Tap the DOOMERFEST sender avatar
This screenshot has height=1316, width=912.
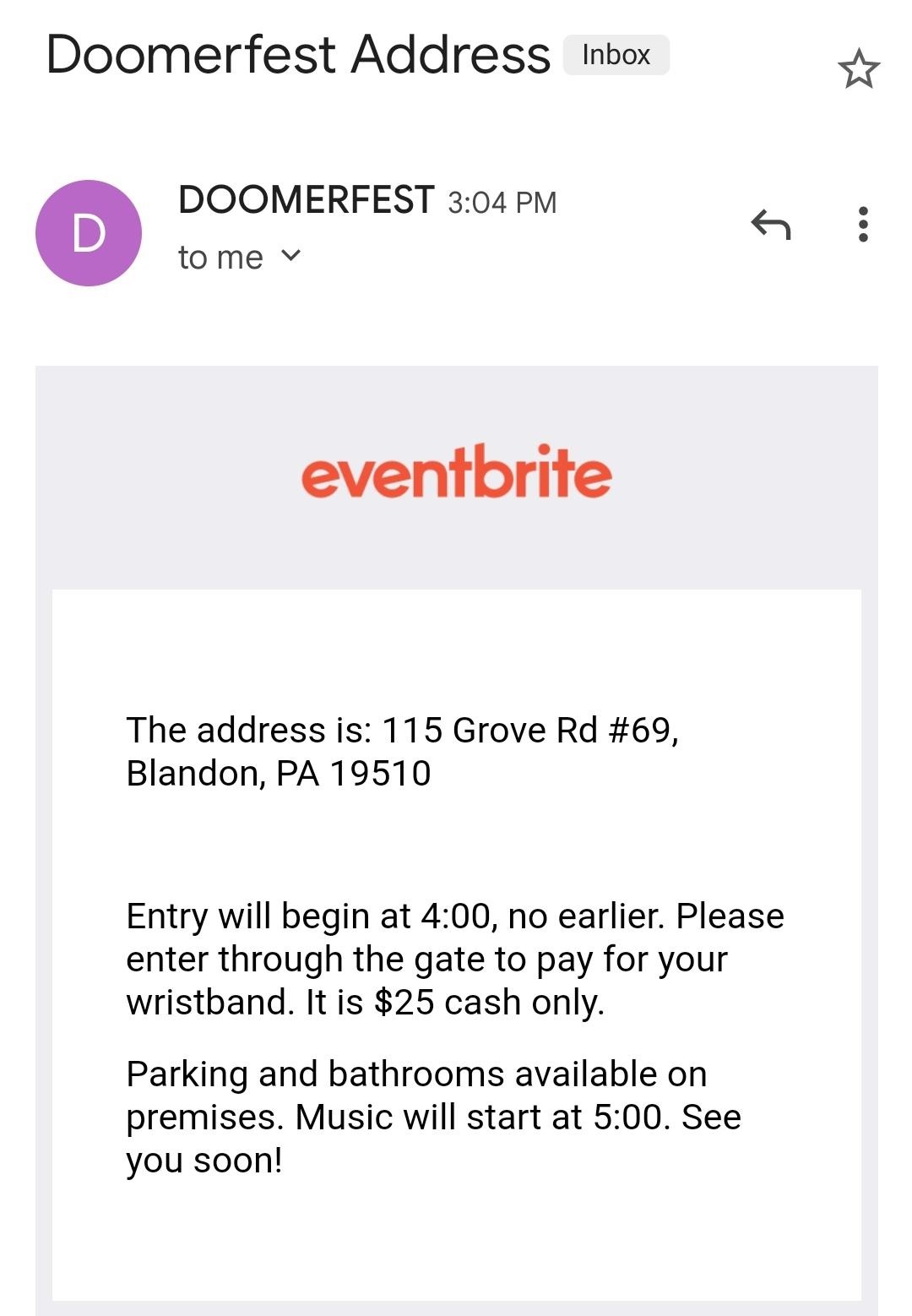[89, 233]
